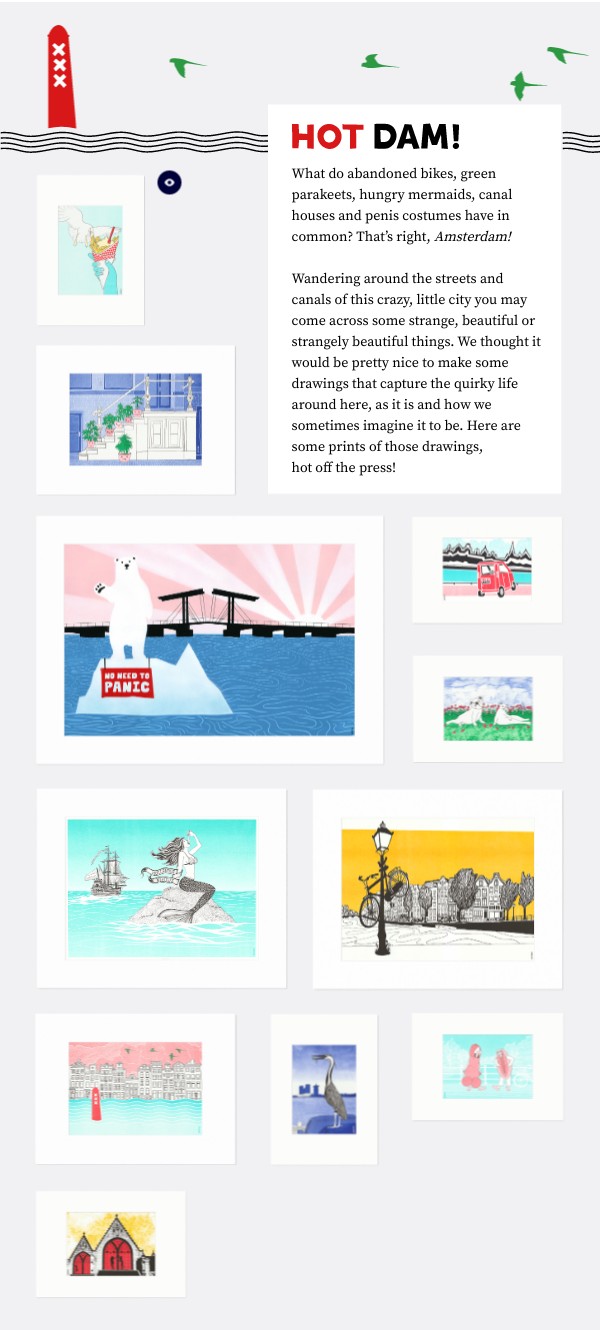This screenshot has width=600, height=1330.
Task: View the polar bear 'No need to panic' print
Action: pyautogui.click(x=209, y=639)
